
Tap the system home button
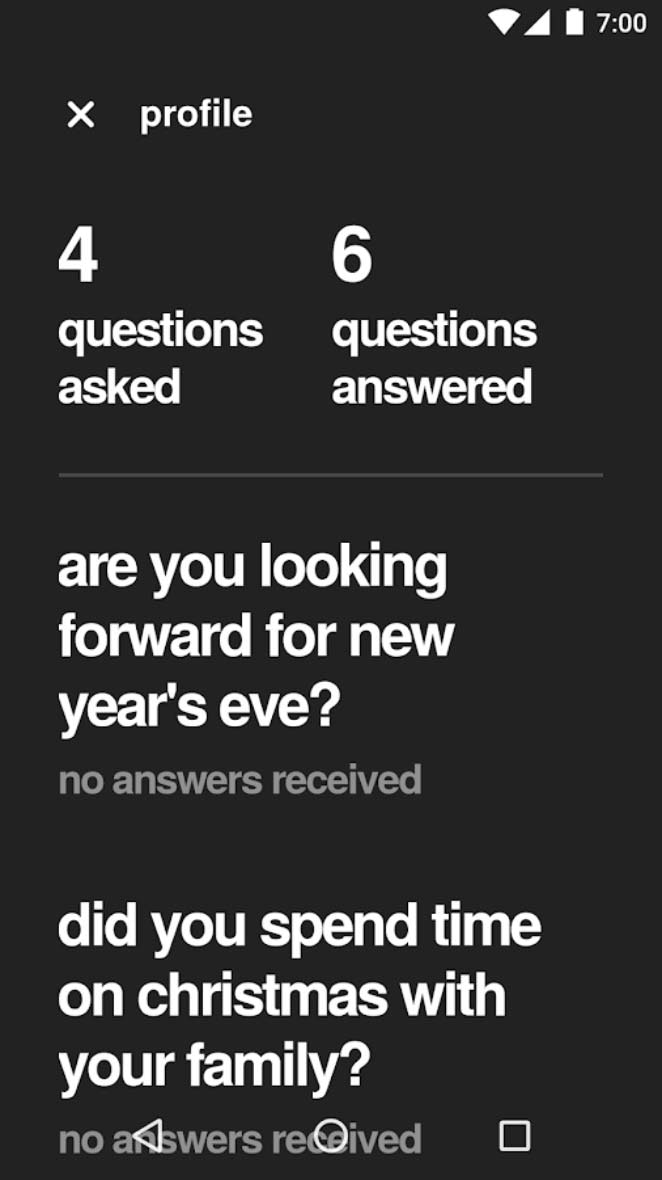click(331, 1135)
